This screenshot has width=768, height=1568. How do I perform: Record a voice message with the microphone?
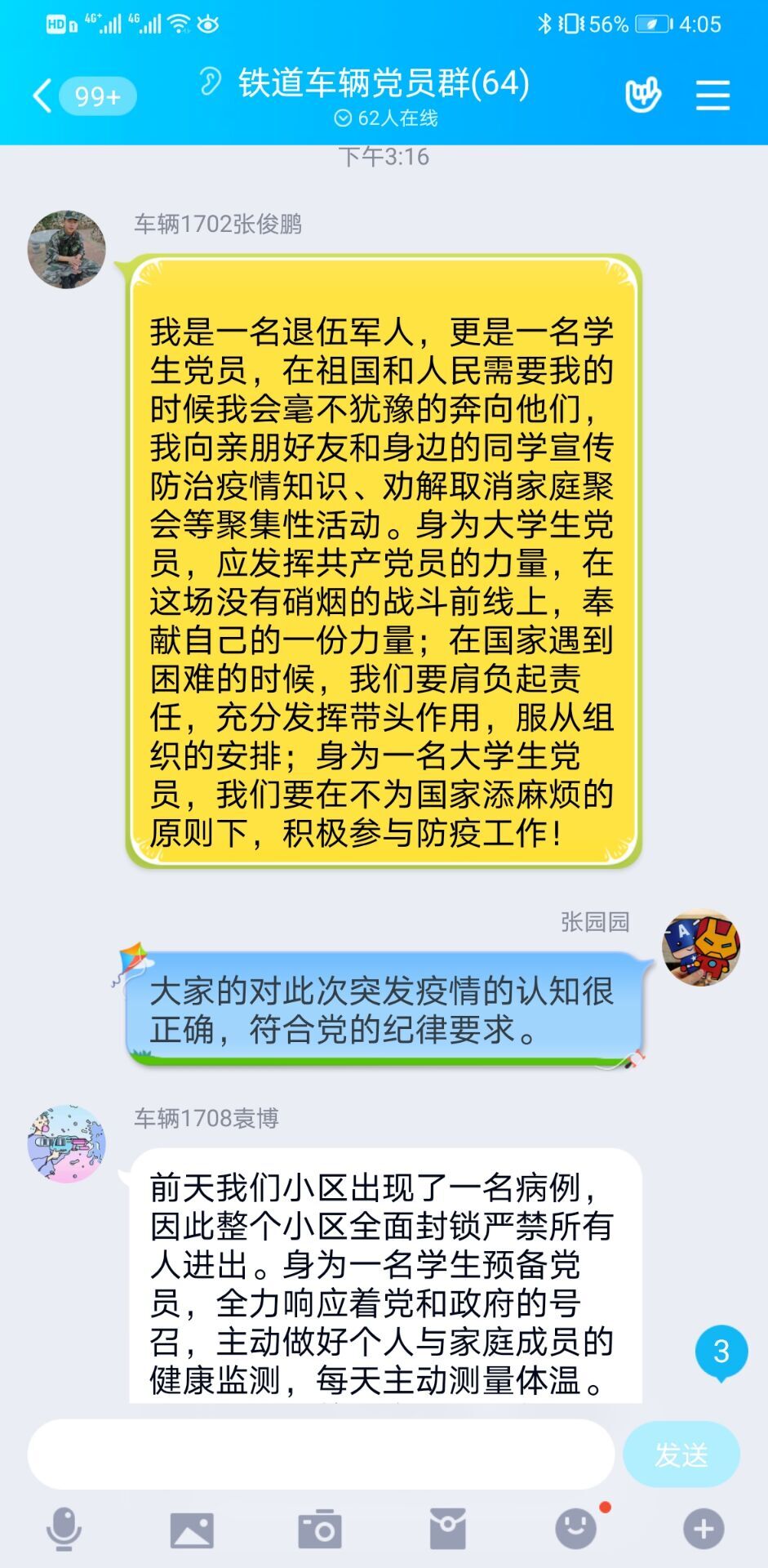point(64,1528)
